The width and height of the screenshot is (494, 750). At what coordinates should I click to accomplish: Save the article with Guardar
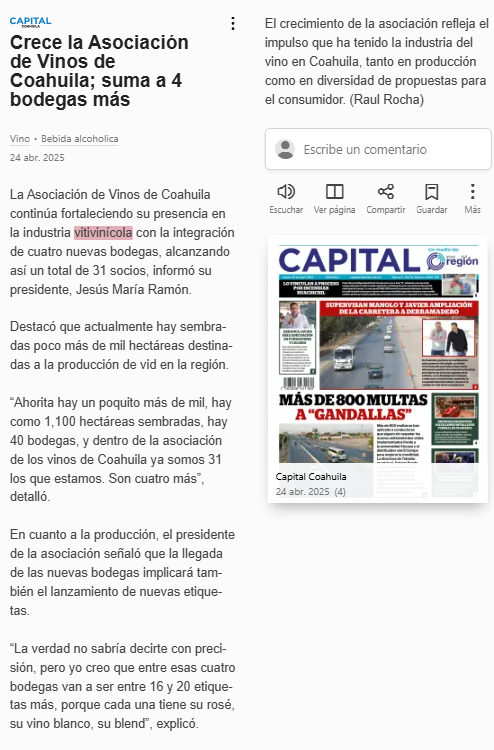tap(431, 199)
